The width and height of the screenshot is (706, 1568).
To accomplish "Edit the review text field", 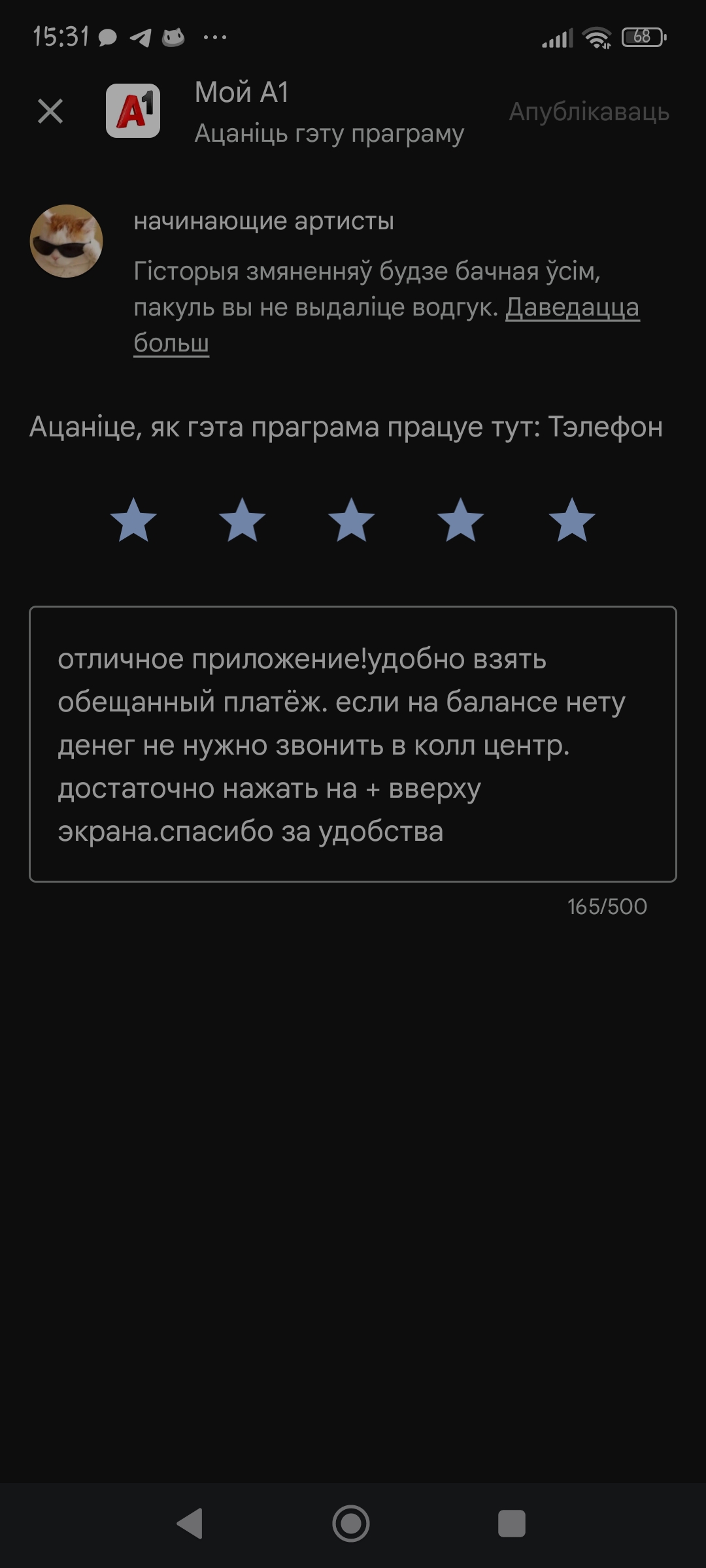I will [352, 744].
